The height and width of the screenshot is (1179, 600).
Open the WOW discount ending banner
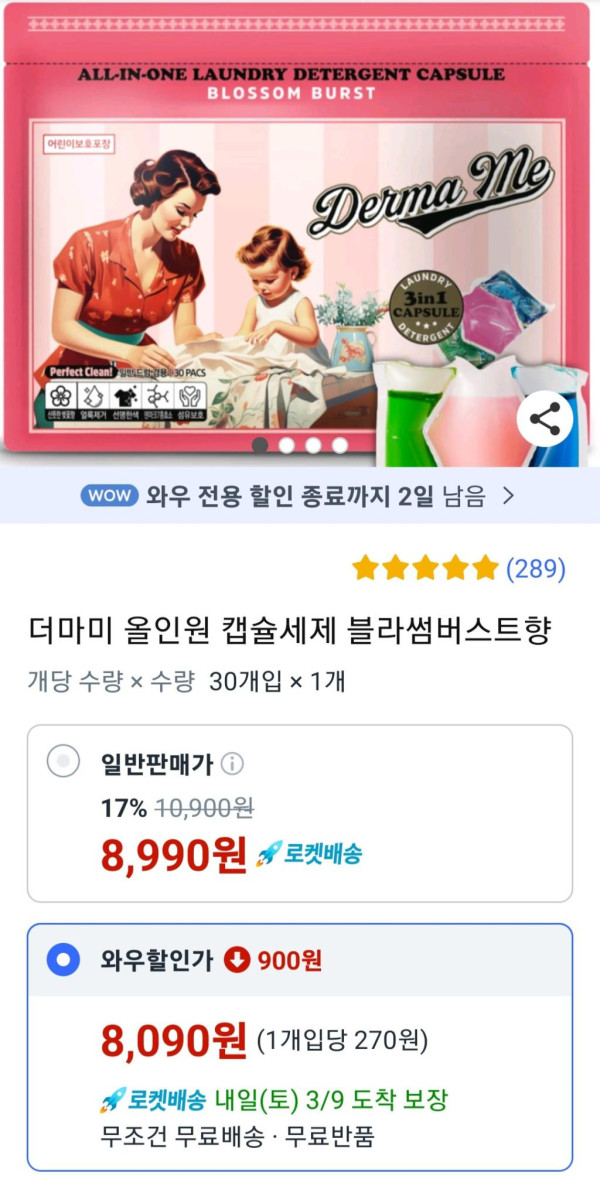pos(300,495)
